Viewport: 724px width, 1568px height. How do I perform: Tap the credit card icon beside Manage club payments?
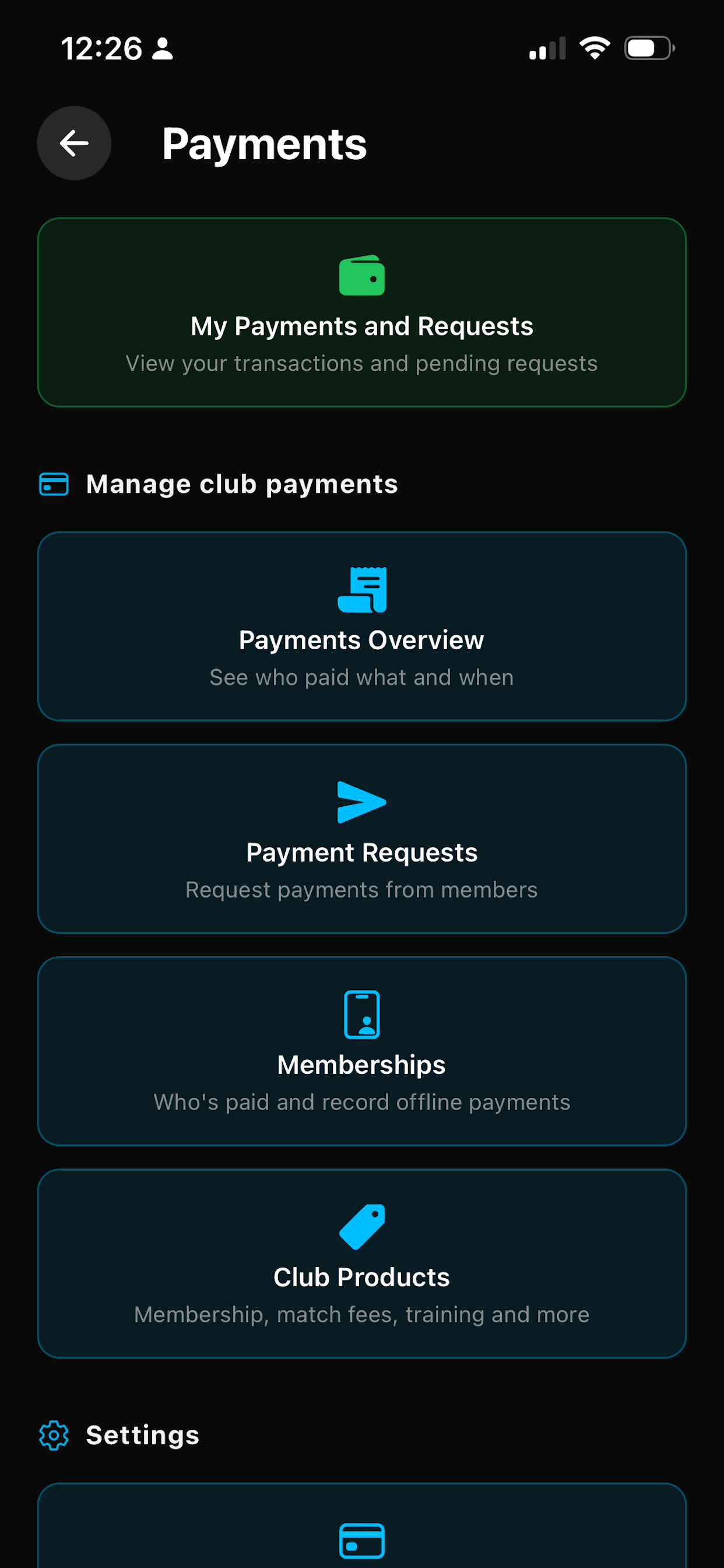click(54, 484)
